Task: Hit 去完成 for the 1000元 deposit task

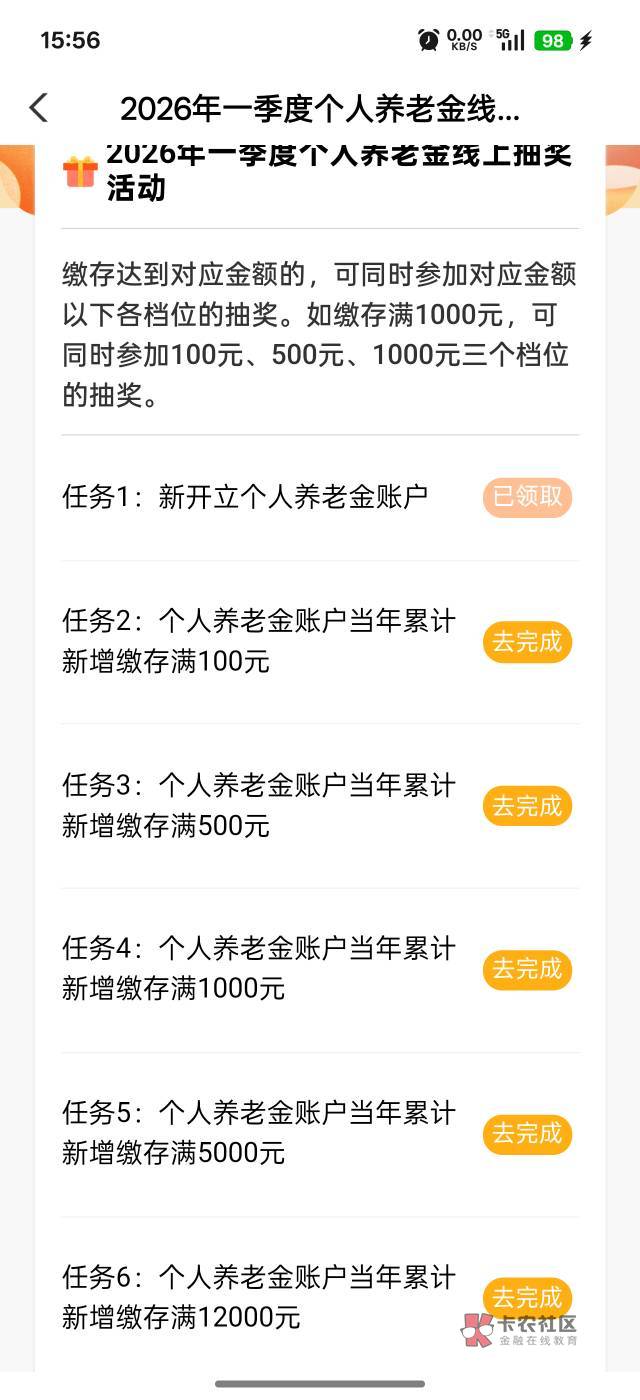Action: pyautogui.click(x=527, y=969)
